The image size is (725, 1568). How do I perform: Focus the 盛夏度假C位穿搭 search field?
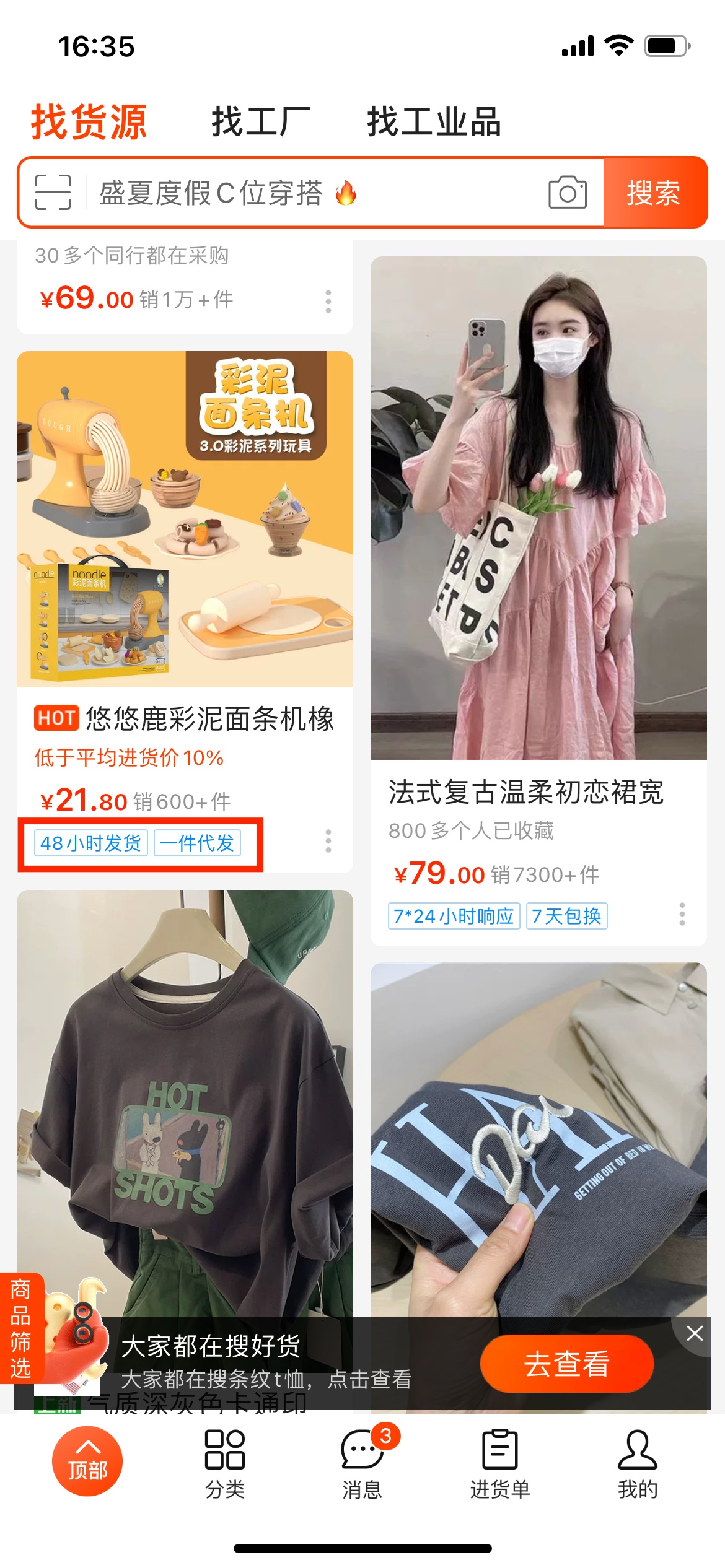[x=310, y=193]
